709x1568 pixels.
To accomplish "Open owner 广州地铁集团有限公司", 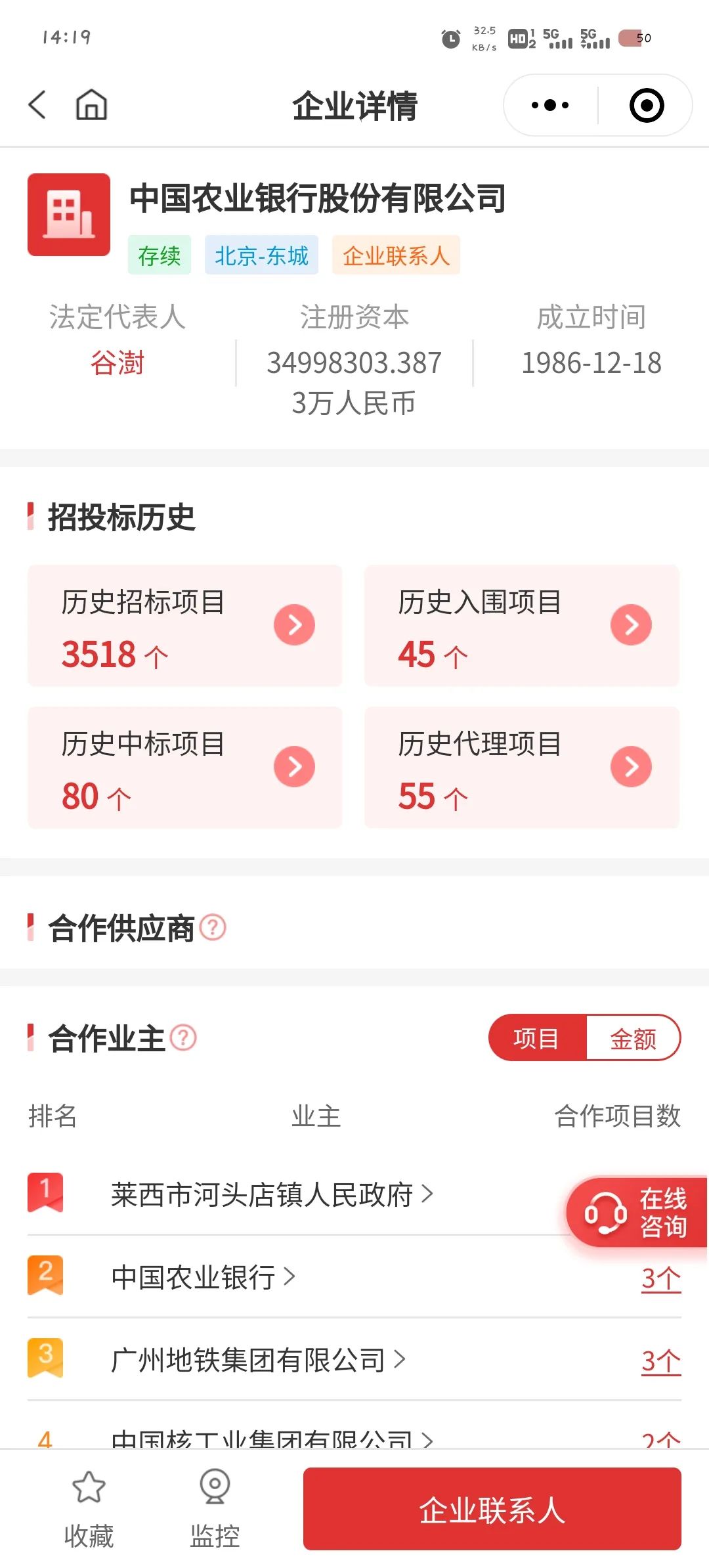I will pos(258,1360).
